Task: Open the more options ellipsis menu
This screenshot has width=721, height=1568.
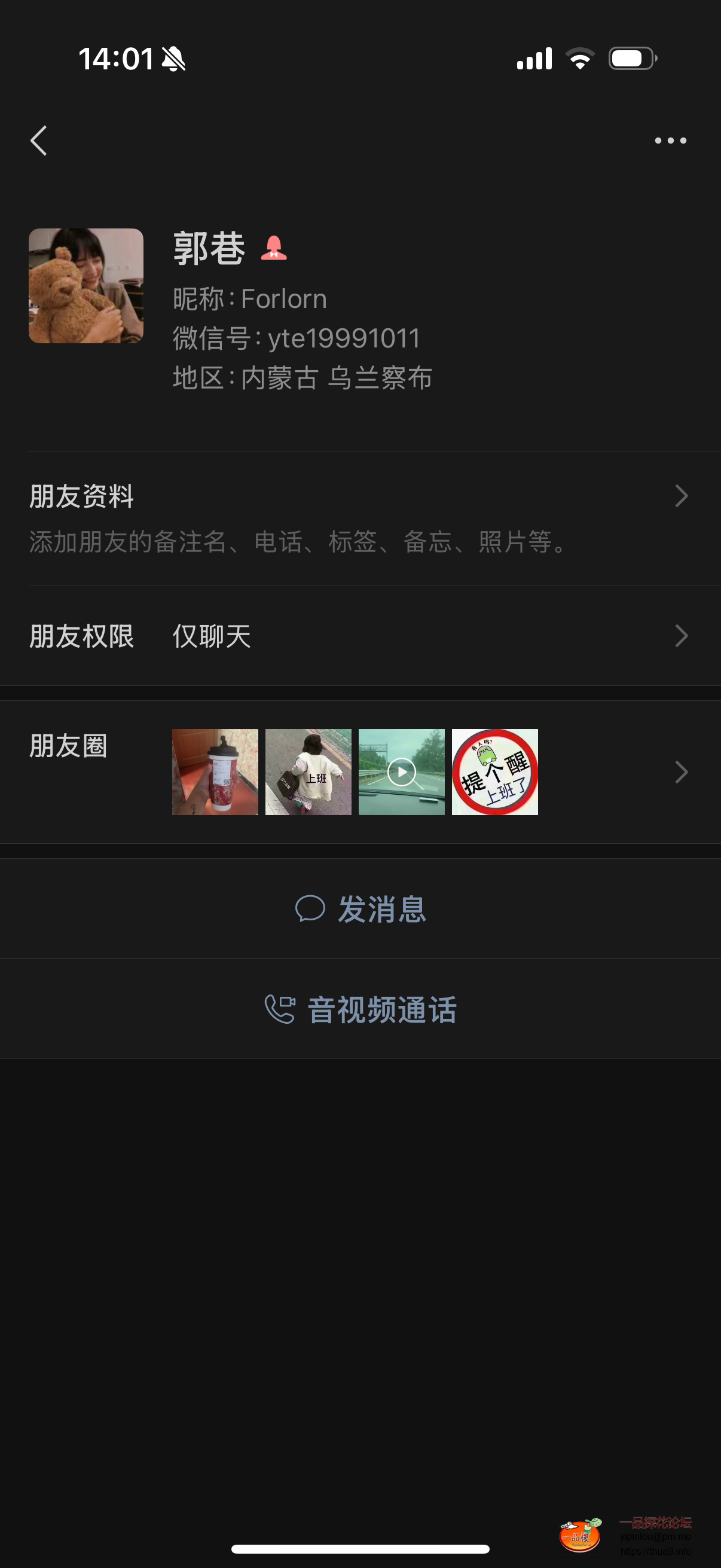Action: (671, 140)
